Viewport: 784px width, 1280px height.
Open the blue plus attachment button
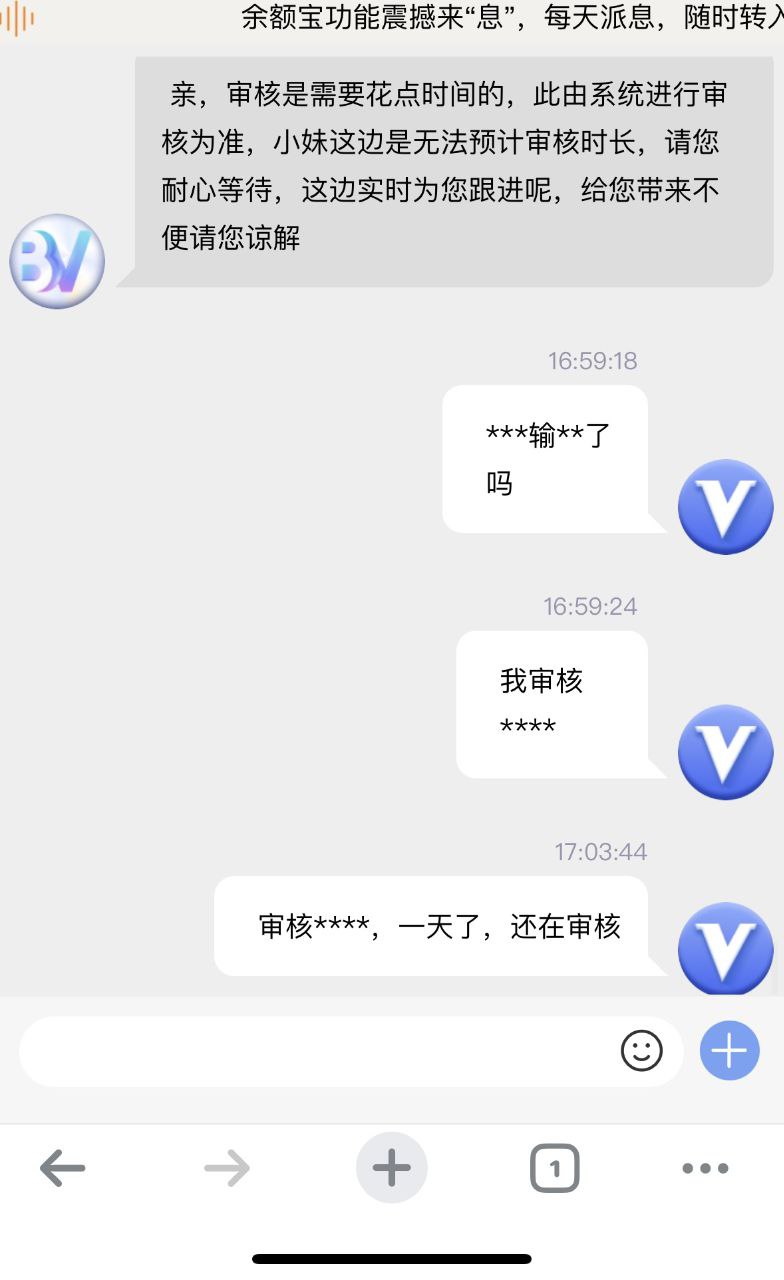point(729,1051)
